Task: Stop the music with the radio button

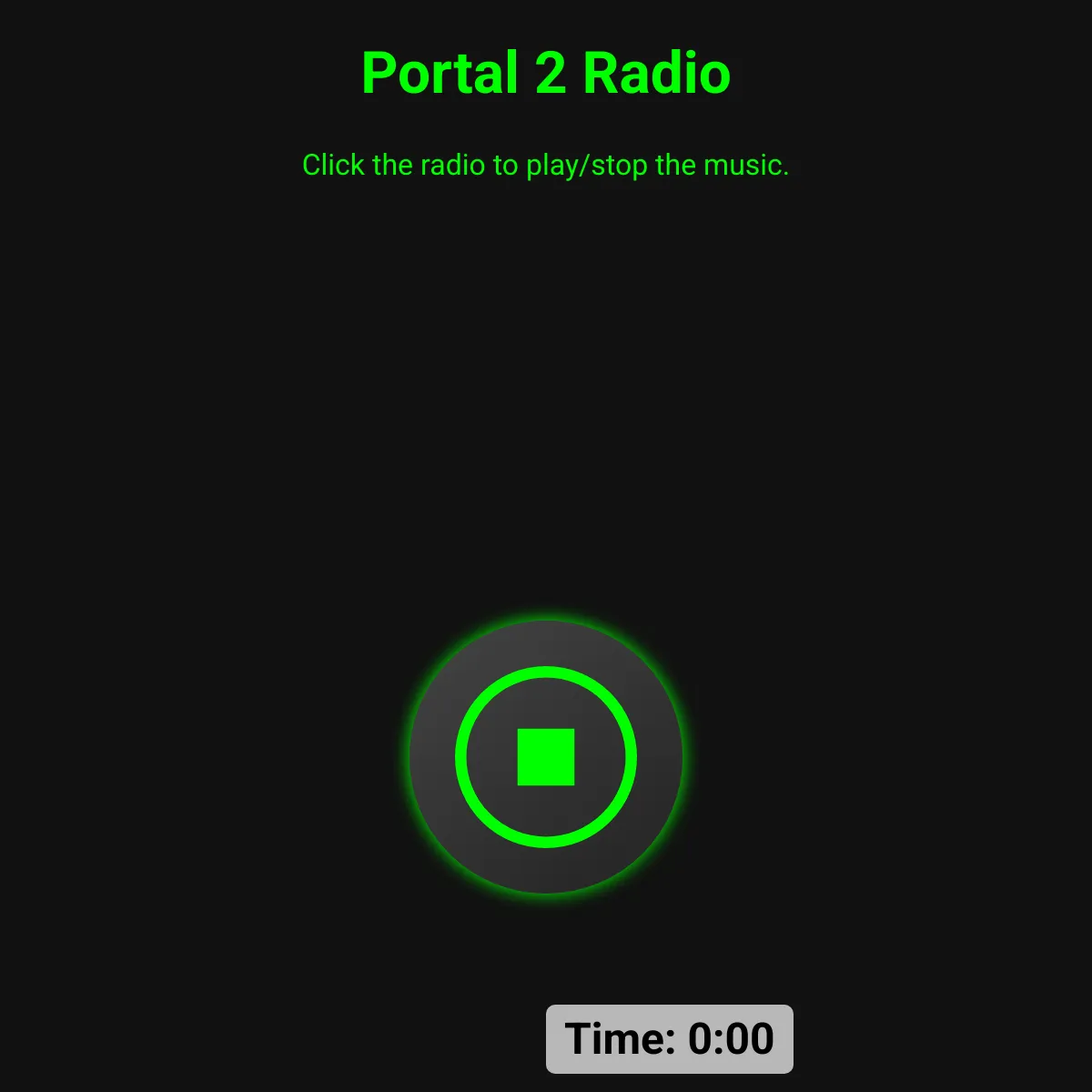Action: pos(546,757)
